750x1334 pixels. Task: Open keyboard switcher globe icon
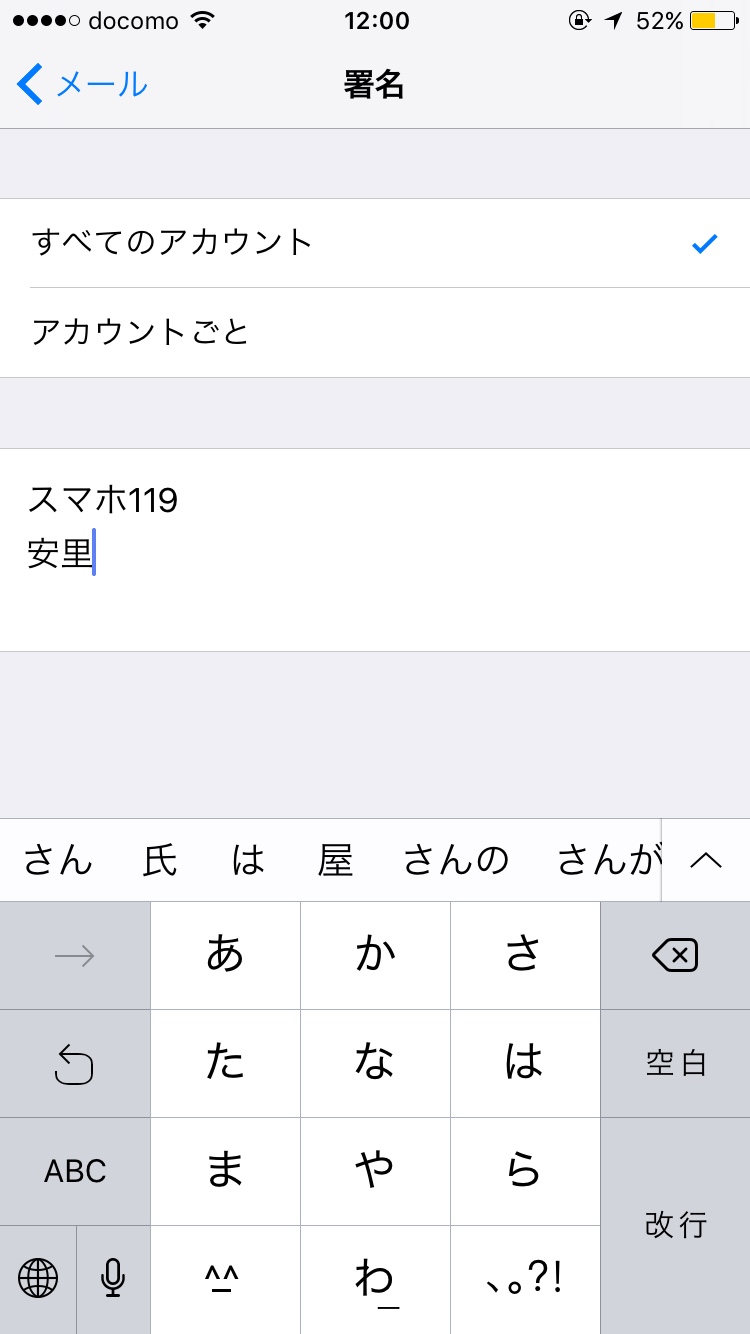(38, 1279)
